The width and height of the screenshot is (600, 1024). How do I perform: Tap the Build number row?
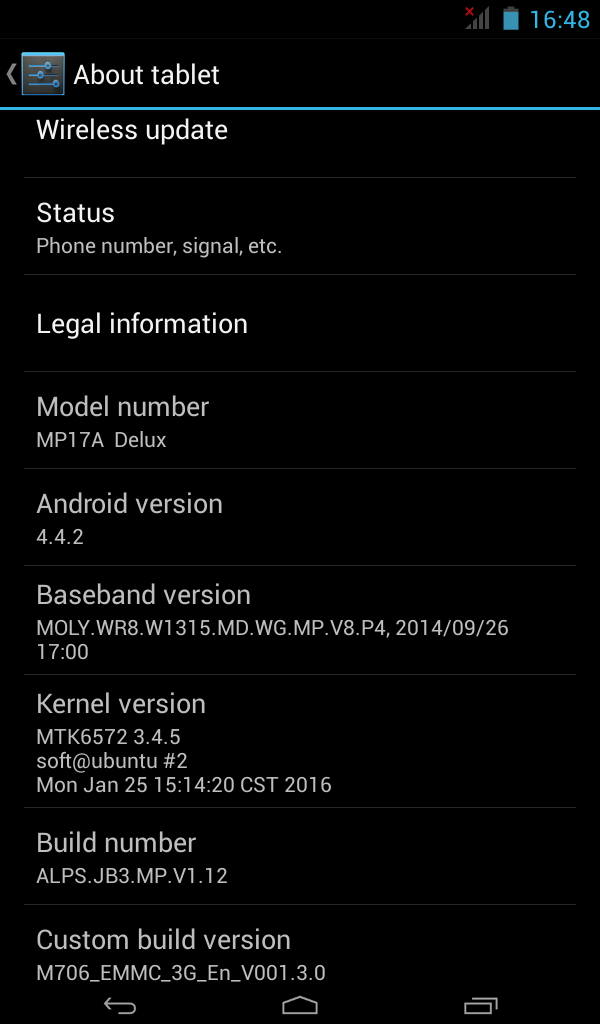[300, 857]
